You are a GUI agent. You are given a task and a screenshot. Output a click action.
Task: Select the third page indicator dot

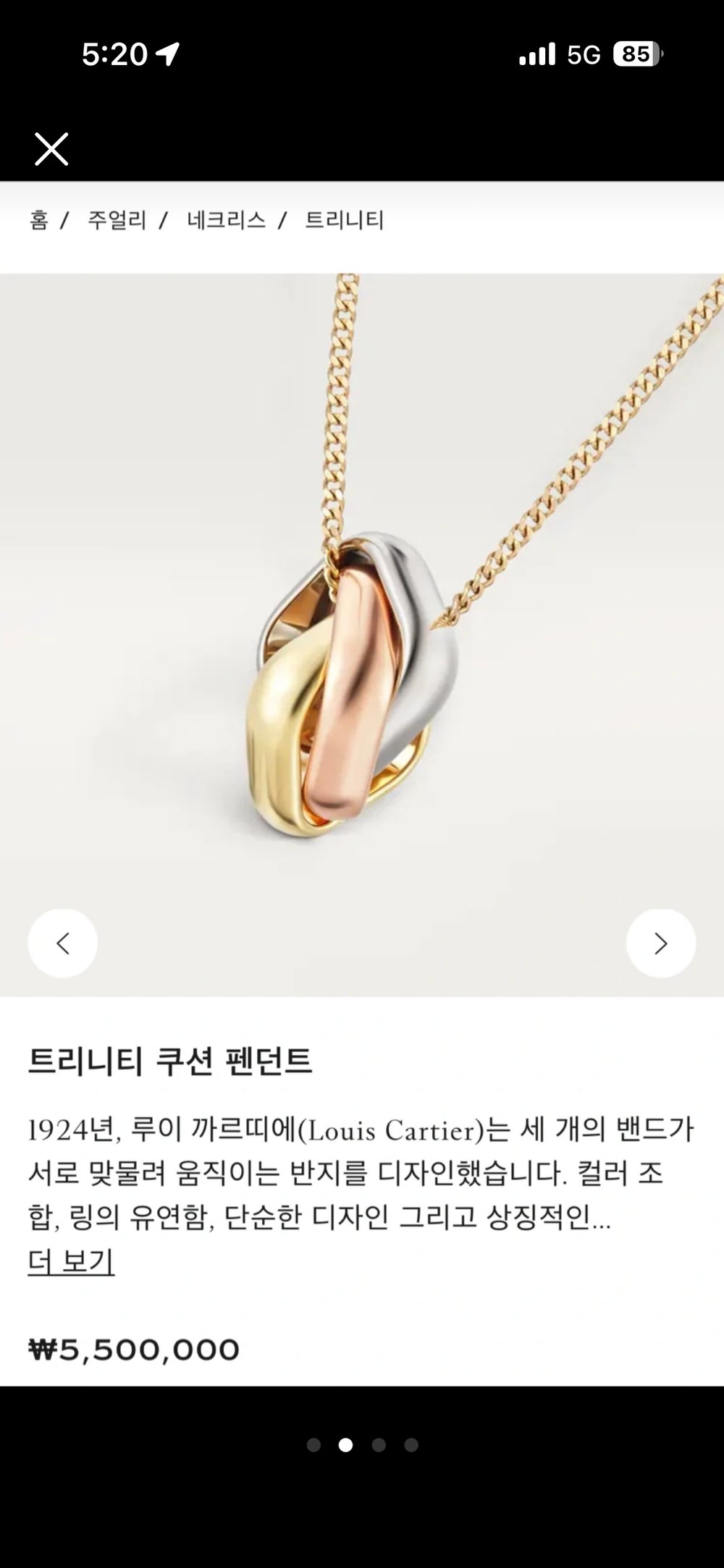(379, 1445)
